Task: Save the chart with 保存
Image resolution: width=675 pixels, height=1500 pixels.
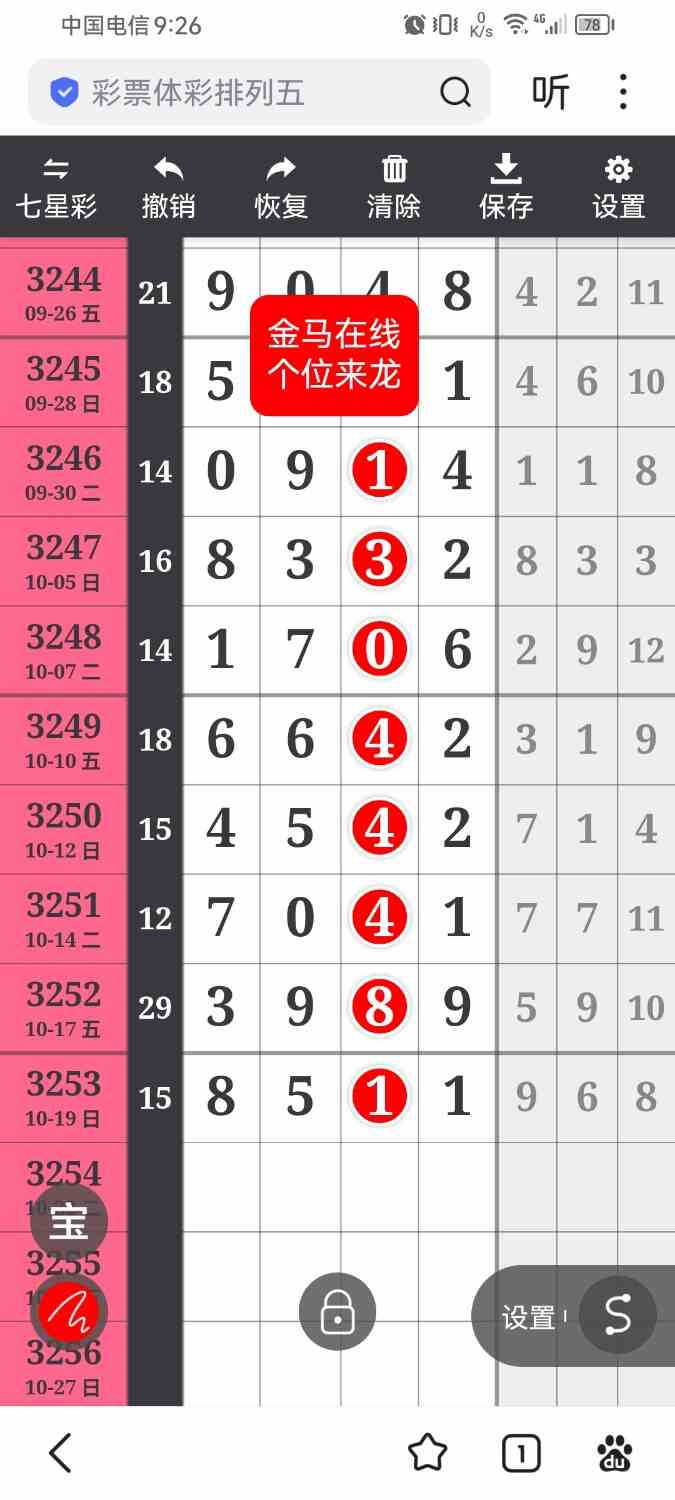Action: pos(506,188)
